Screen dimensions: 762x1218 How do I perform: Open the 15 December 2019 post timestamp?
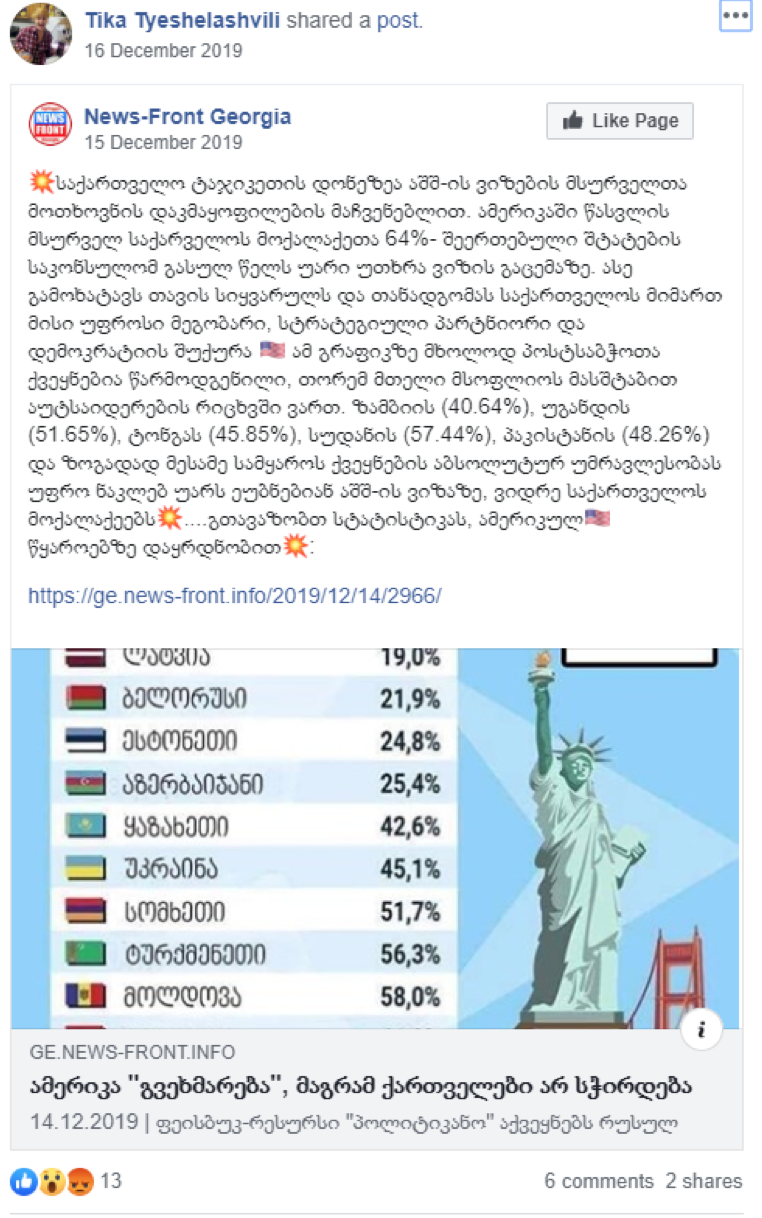point(162,142)
